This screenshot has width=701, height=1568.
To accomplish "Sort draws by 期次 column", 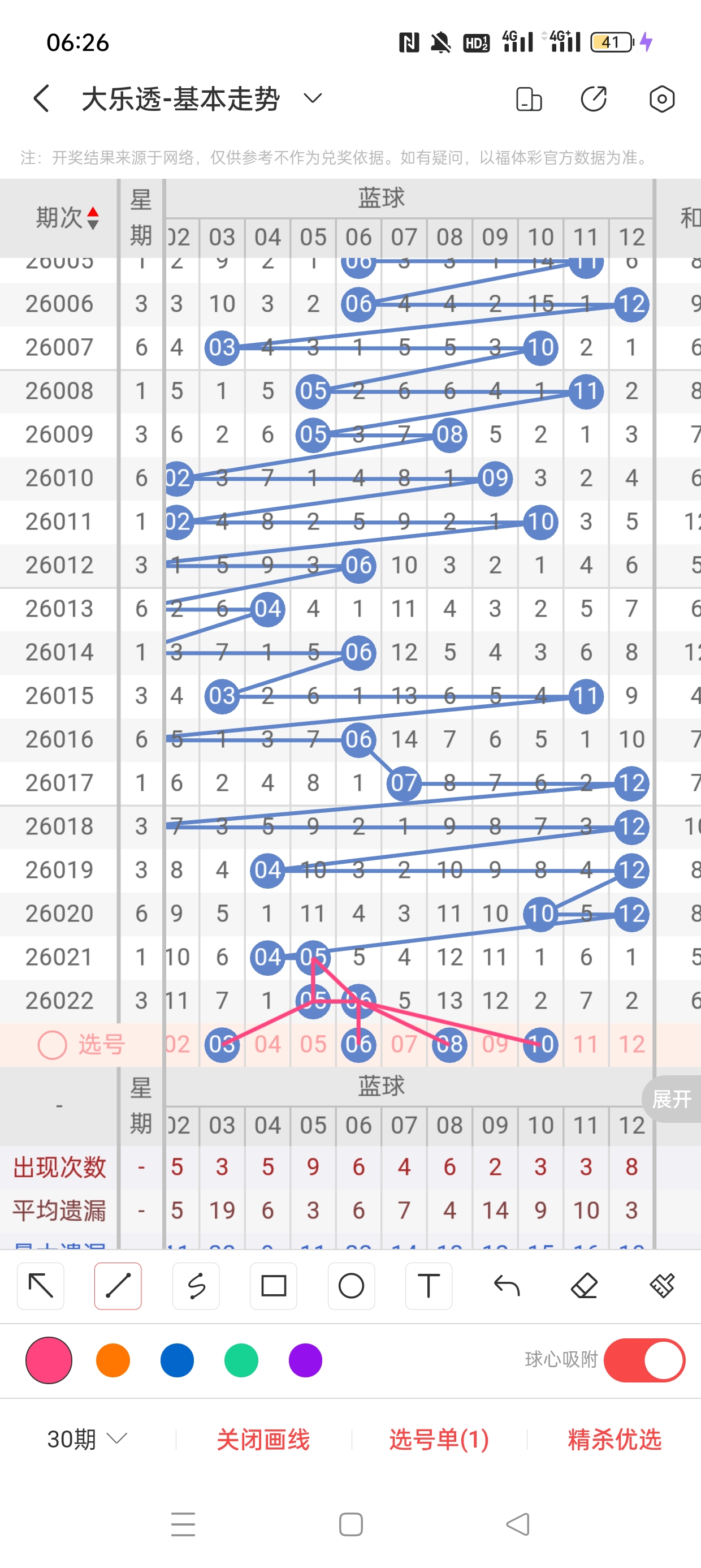I will click(67, 217).
